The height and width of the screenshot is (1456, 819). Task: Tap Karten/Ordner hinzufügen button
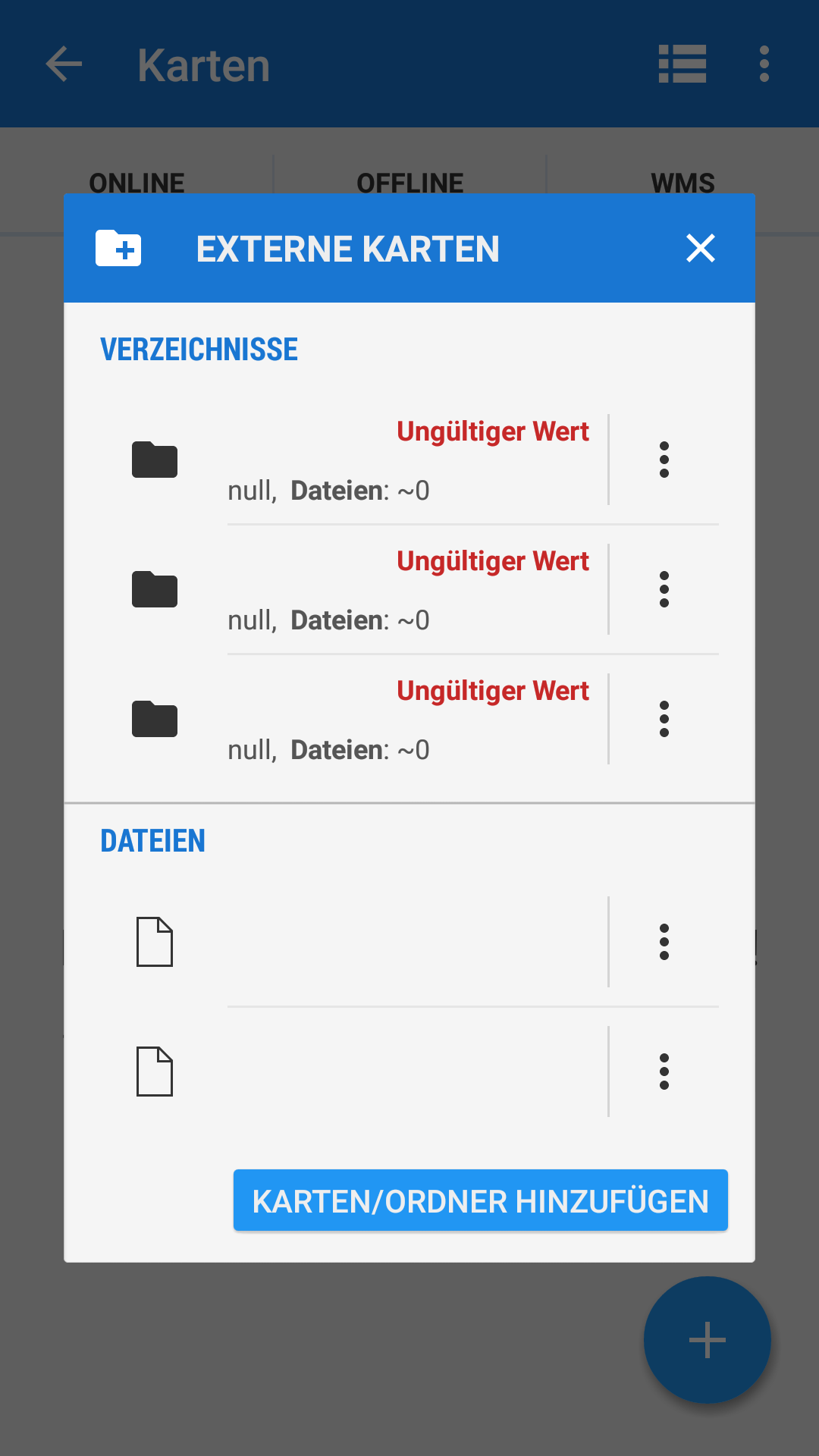click(480, 1200)
